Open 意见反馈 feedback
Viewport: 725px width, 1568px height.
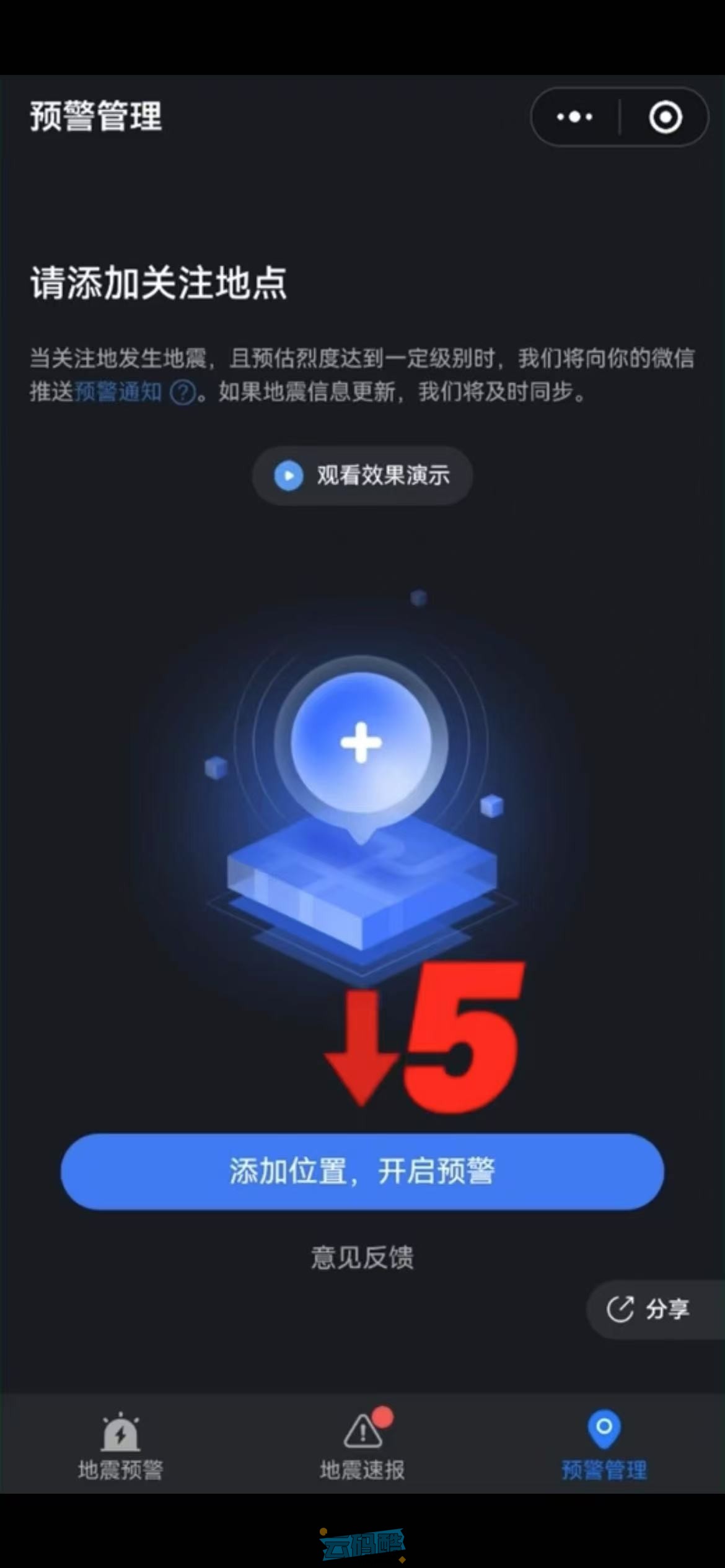pyautogui.click(x=362, y=1258)
